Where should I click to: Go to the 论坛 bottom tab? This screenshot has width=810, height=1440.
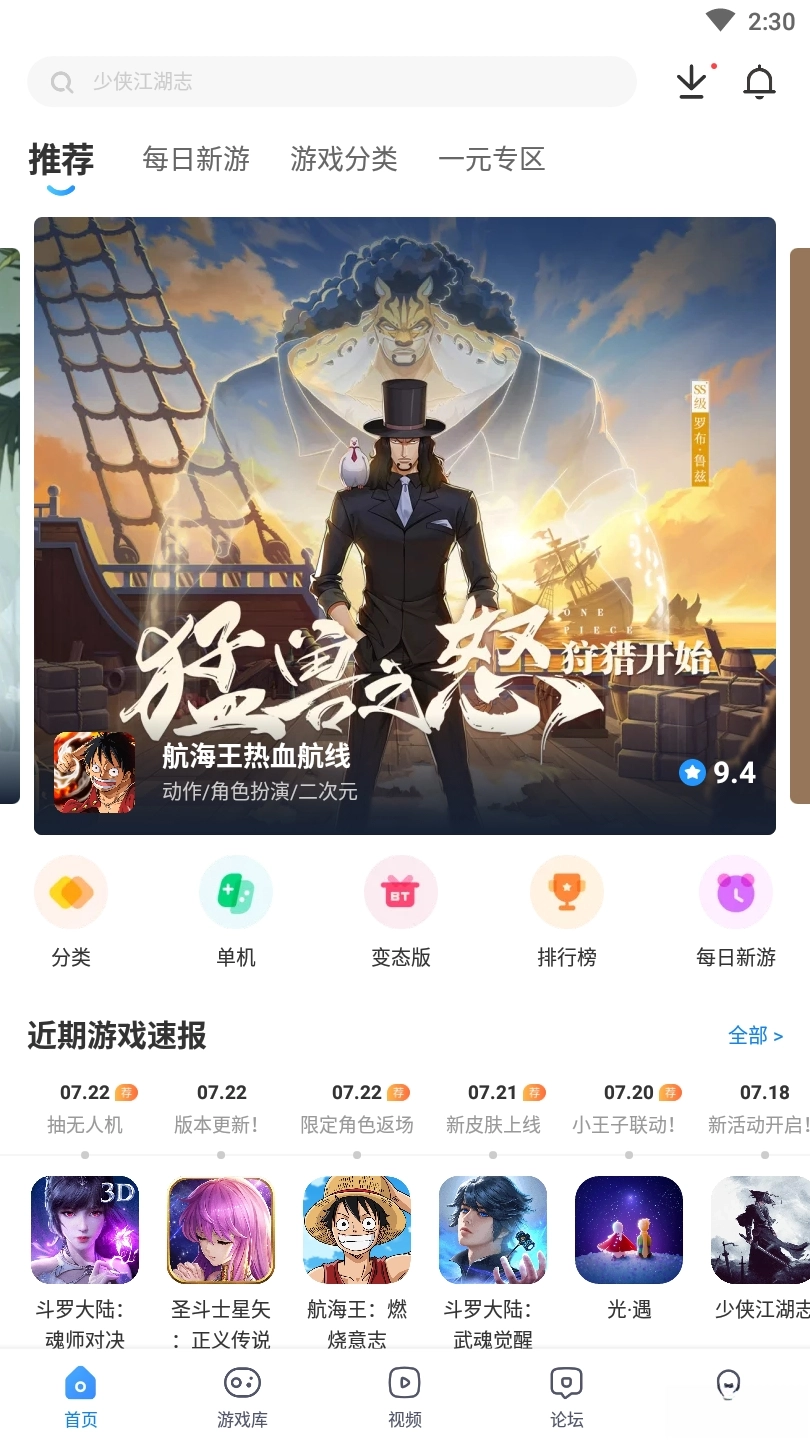tap(566, 1397)
